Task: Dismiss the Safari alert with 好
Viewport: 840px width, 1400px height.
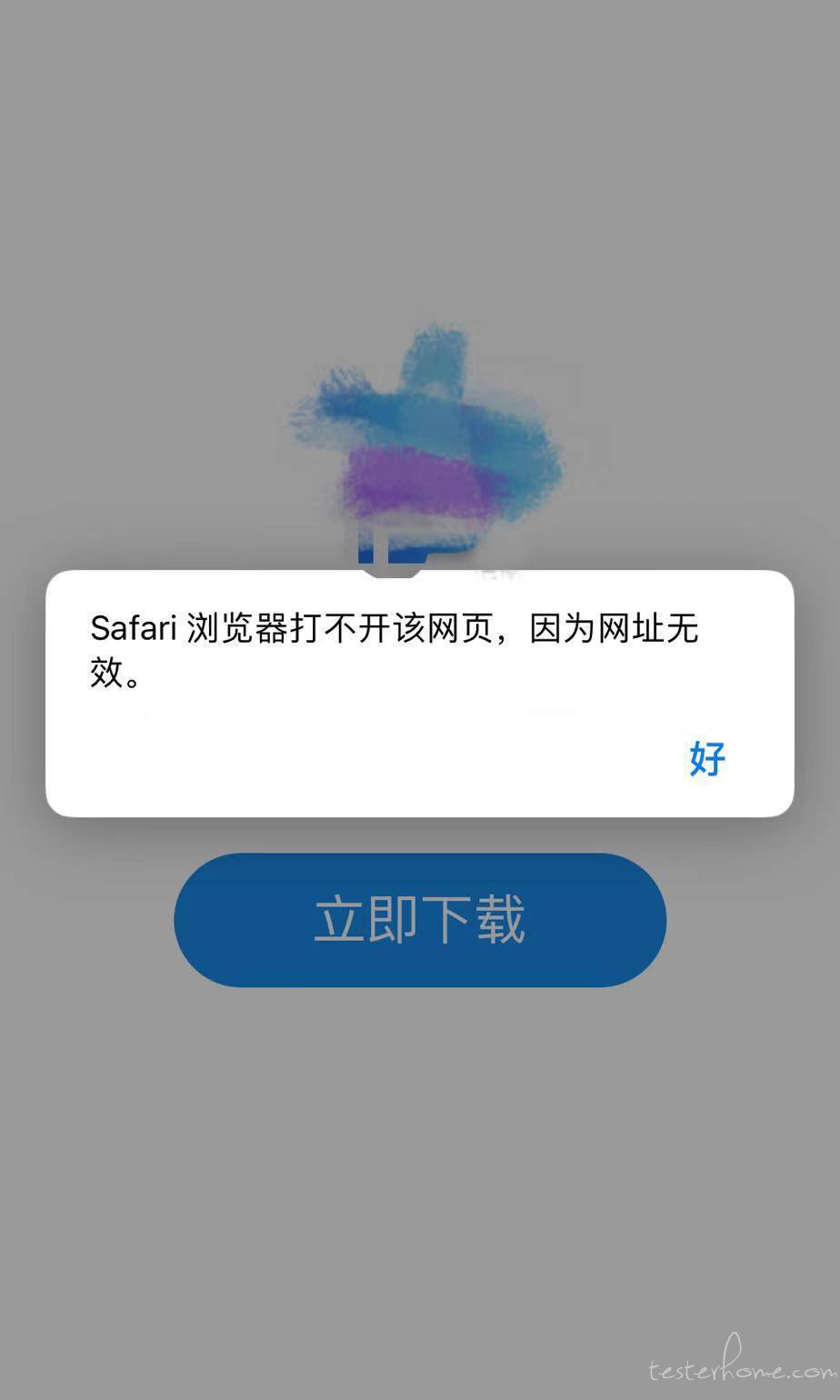Action: pos(707,758)
